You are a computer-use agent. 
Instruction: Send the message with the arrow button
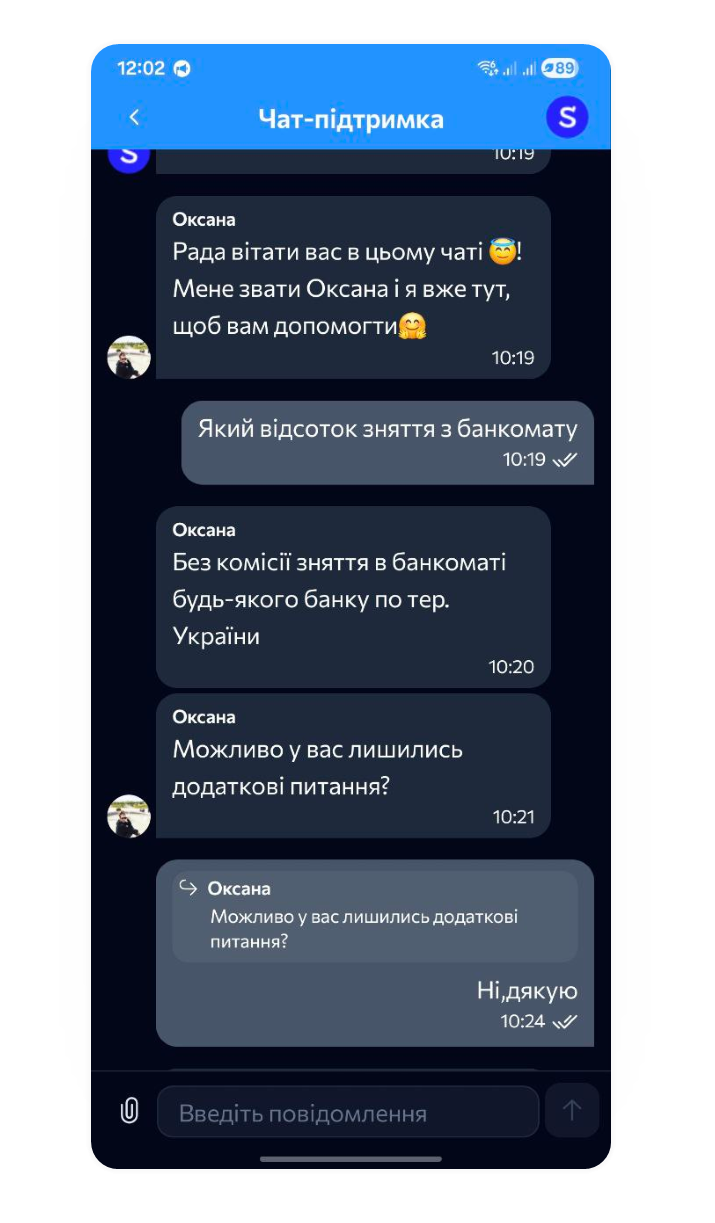click(x=572, y=1110)
